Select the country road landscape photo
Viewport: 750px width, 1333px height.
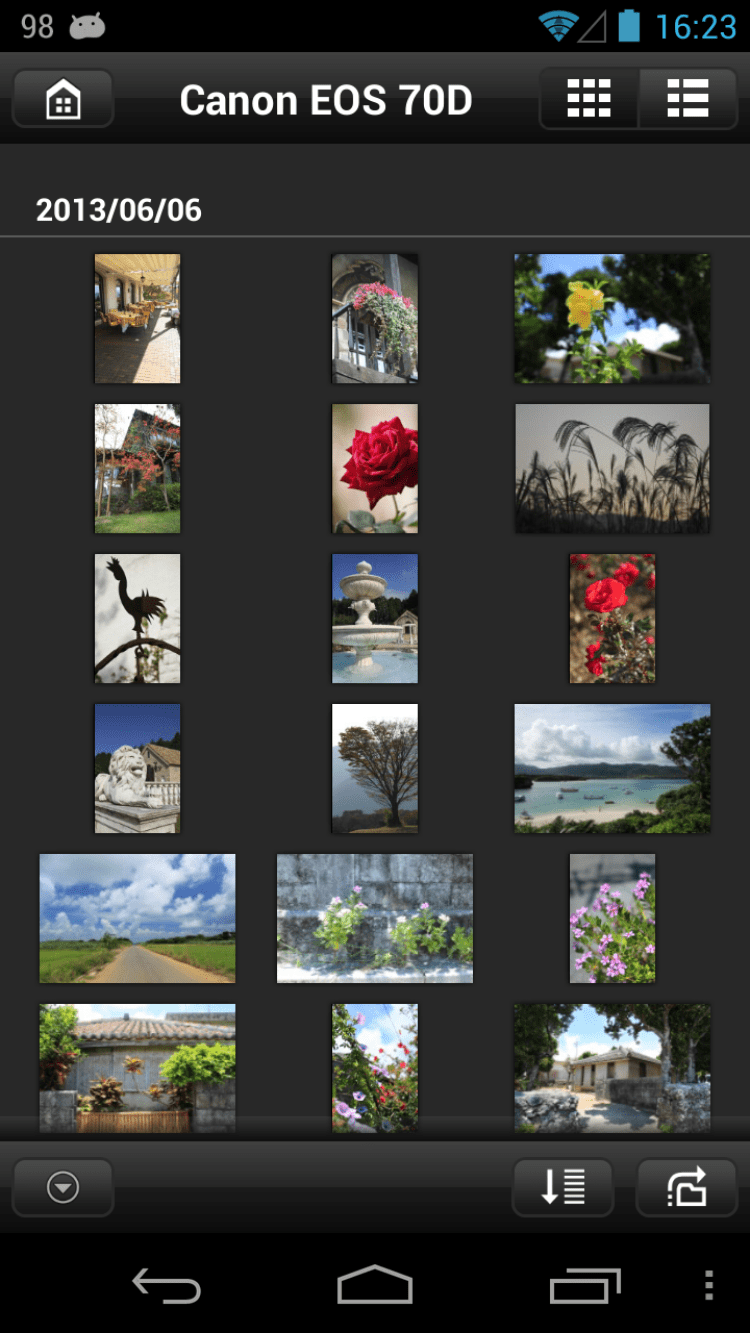click(137, 918)
